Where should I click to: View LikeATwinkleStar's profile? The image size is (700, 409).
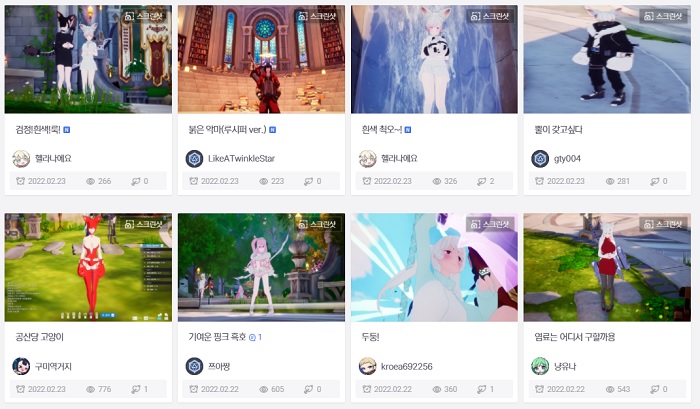click(240, 158)
